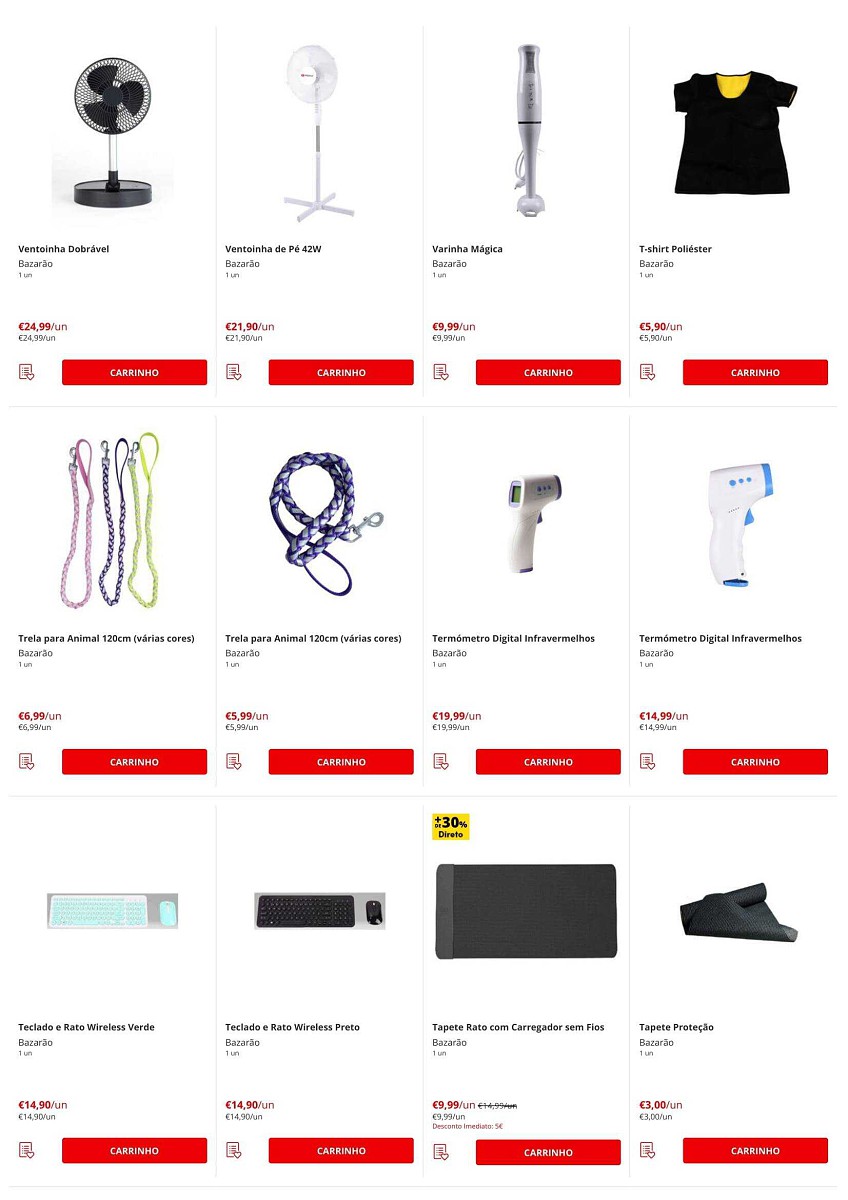Tap the list icon beside Varinha Mágica's CARRINHO
This screenshot has width=848, height=1200.
coord(441,372)
